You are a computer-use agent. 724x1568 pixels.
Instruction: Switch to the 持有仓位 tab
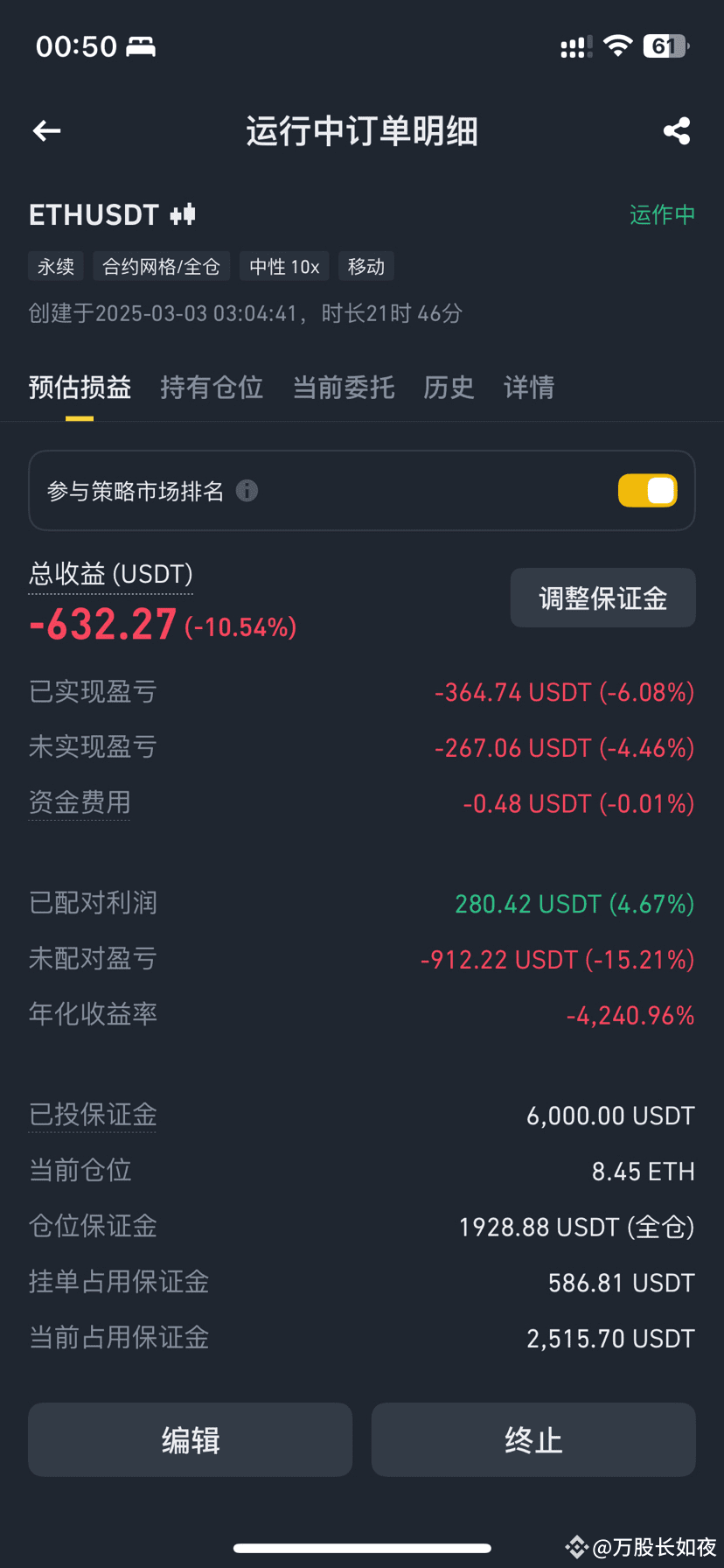point(212,387)
